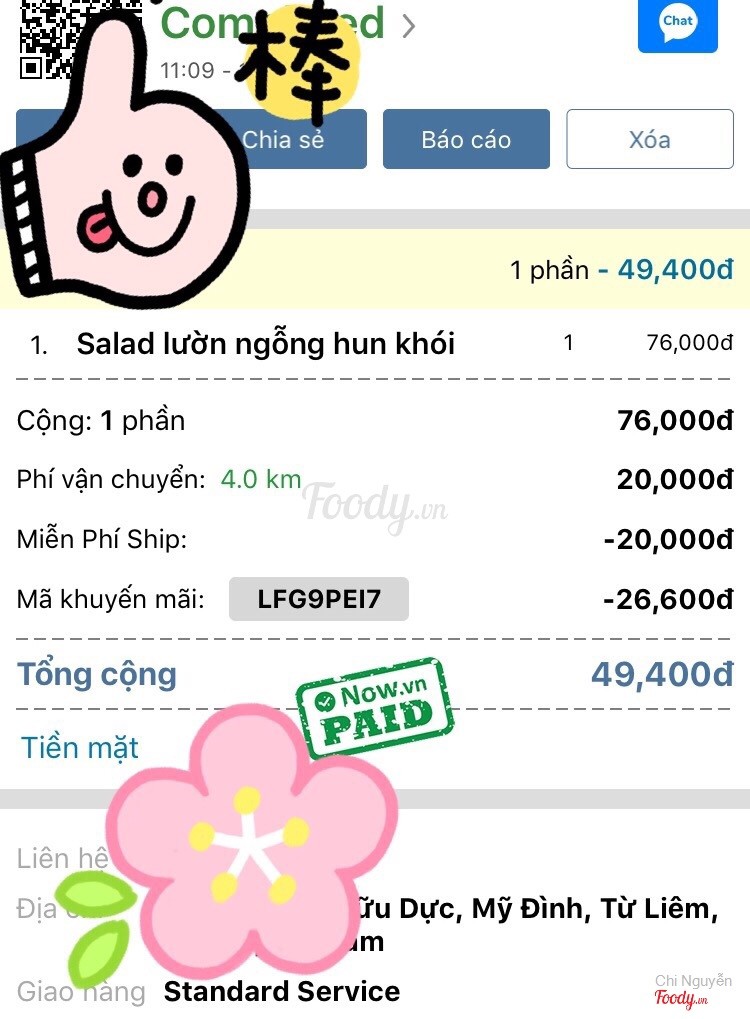Expand the order status chevron
Screen dimensions: 750x1019
pyautogui.click(x=408, y=27)
